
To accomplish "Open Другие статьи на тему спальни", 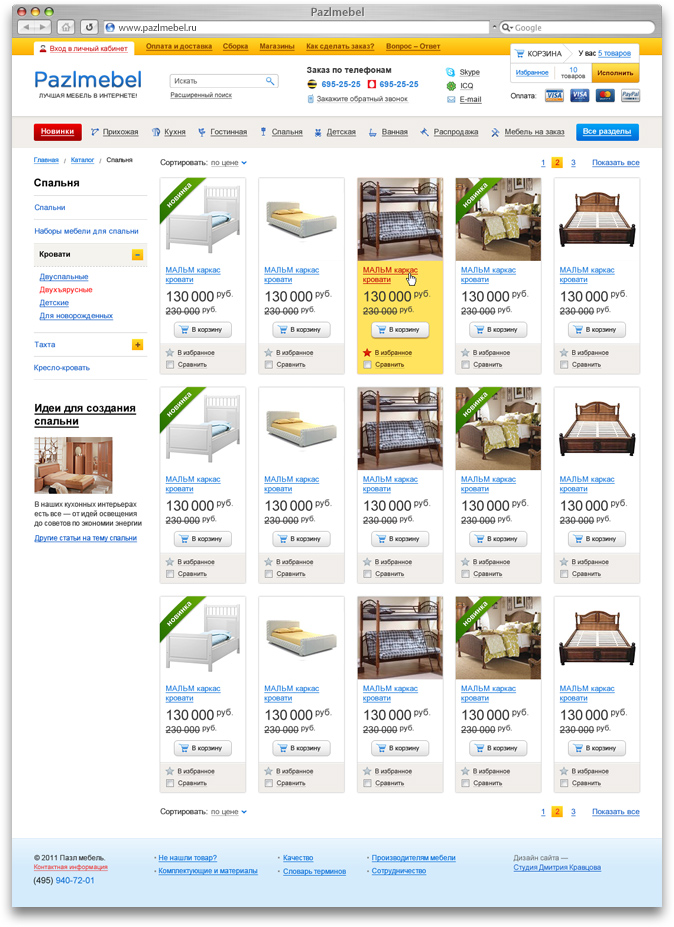I will click(x=85, y=538).
